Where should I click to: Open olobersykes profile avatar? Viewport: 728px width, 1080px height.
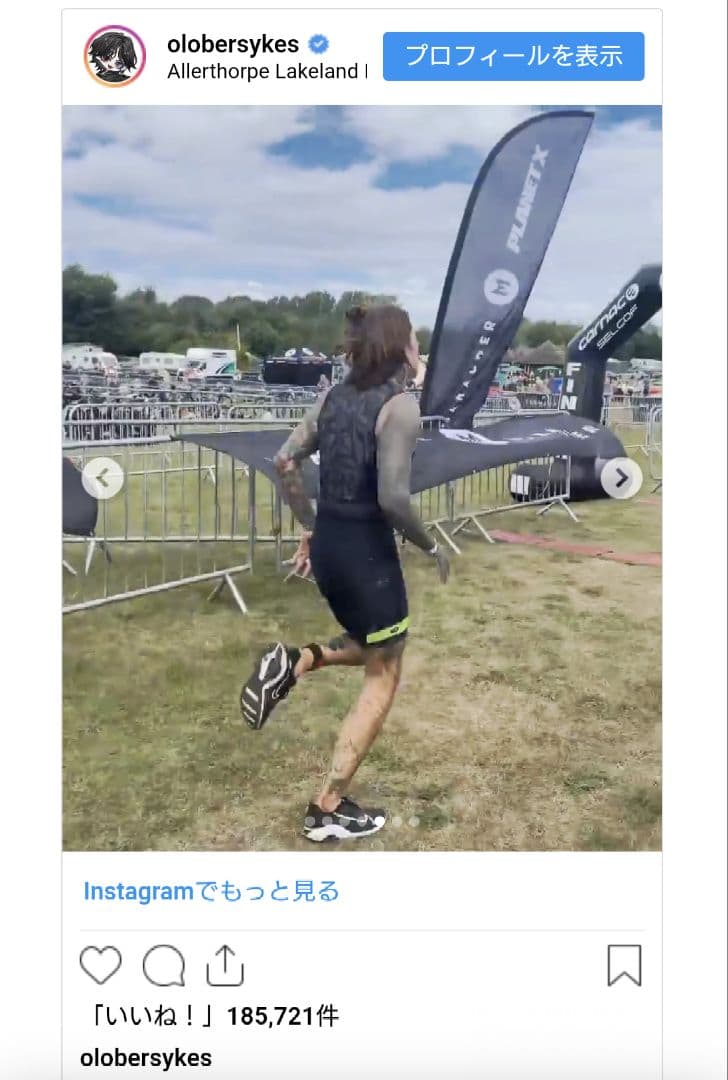click(x=115, y=57)
